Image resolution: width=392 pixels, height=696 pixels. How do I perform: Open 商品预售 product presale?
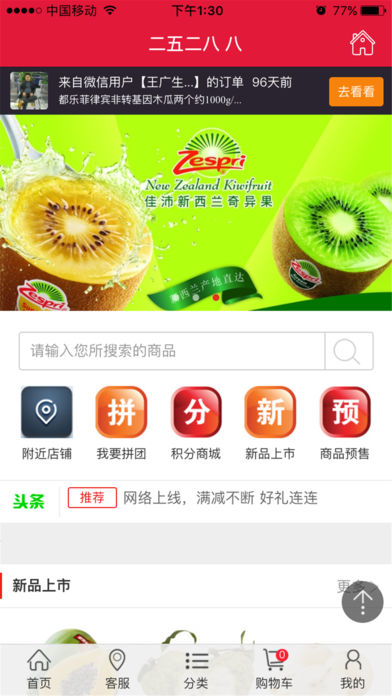click(x=344, y=423)
